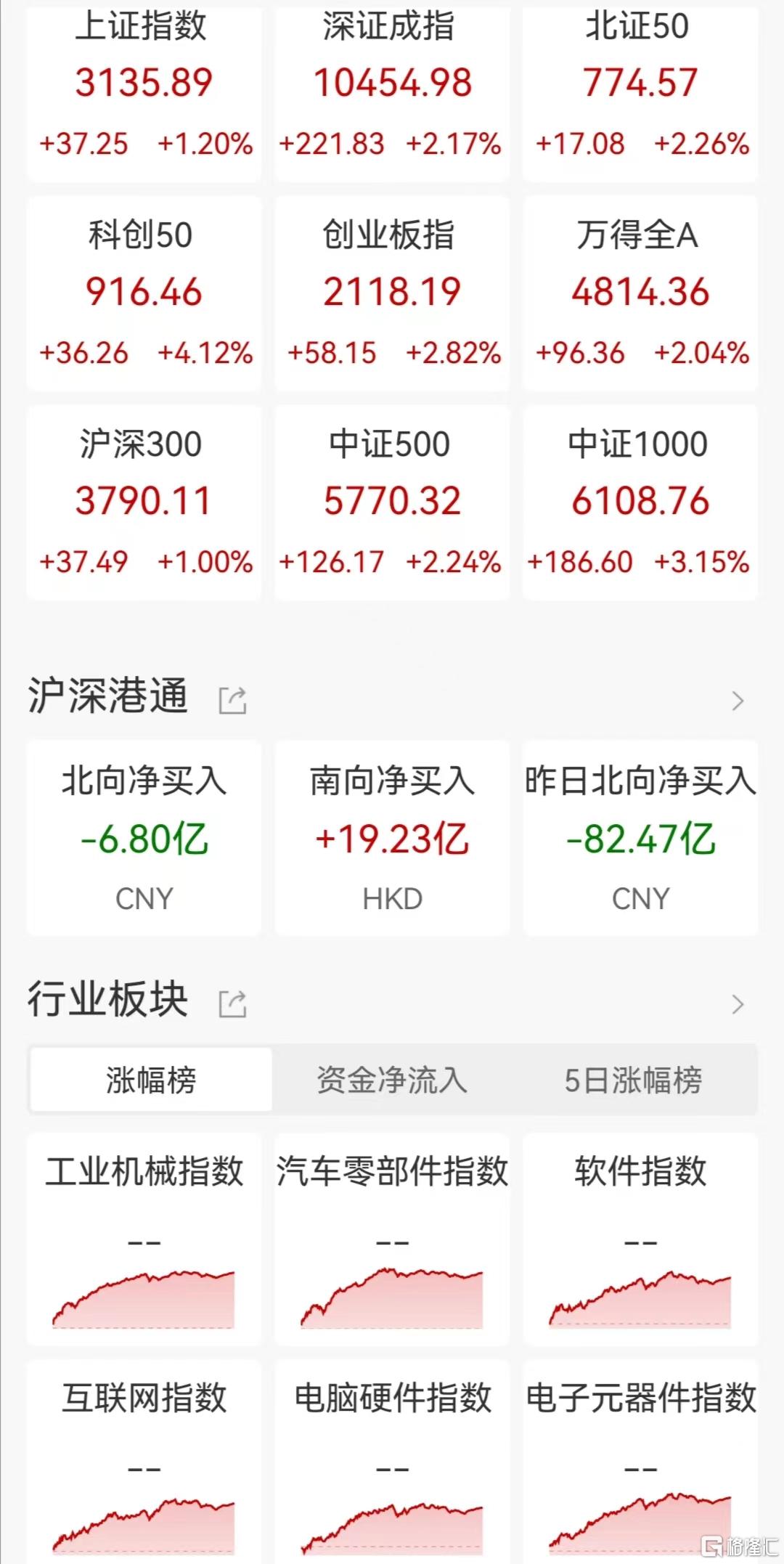Image resolution: width=784 pixels, height=1564 pixels.
Task: Select the 中证500 index card
Action: tap(392, 502)
